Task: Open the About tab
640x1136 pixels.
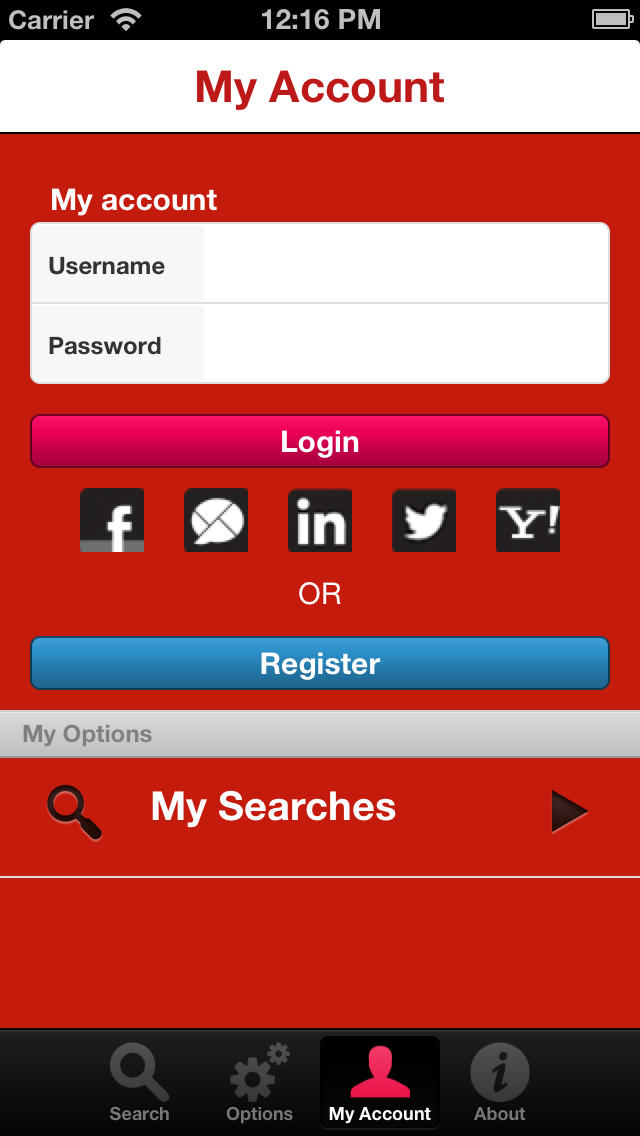Action: tap(500, 1083)
